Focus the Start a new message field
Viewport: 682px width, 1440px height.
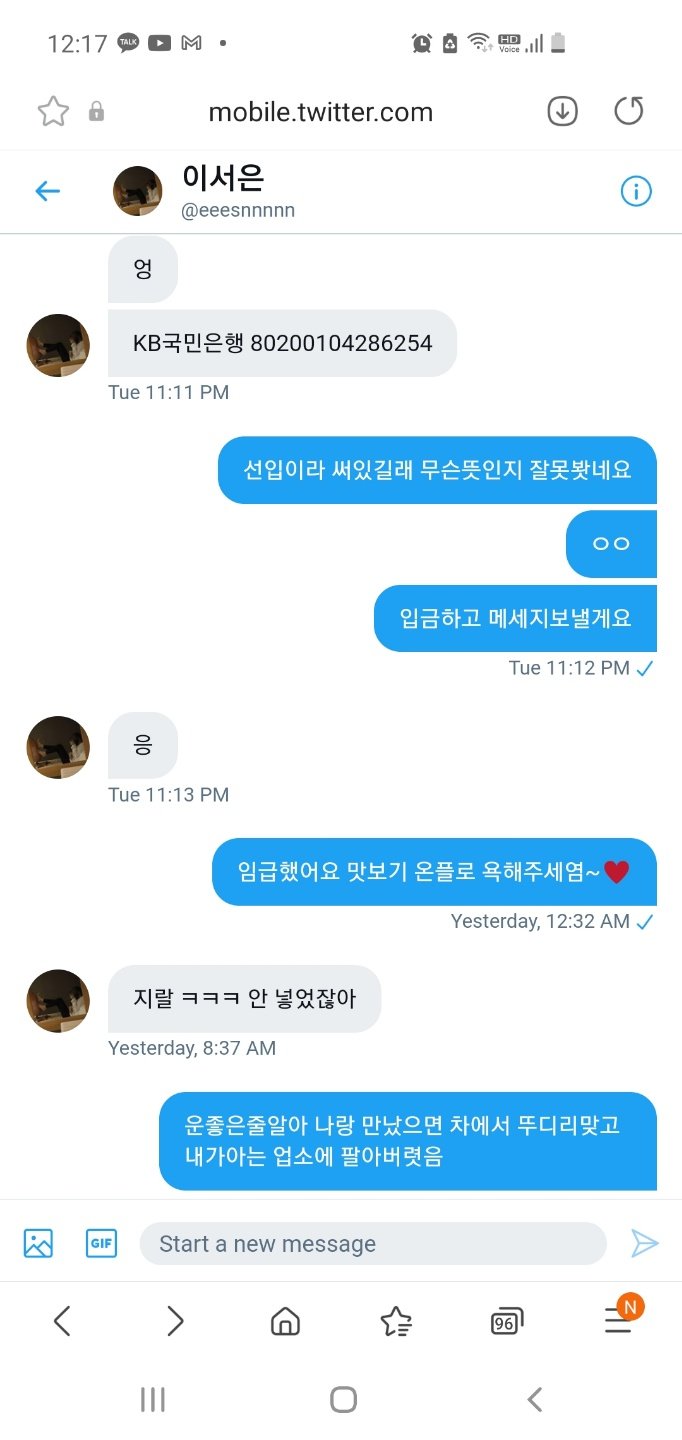372,1244
